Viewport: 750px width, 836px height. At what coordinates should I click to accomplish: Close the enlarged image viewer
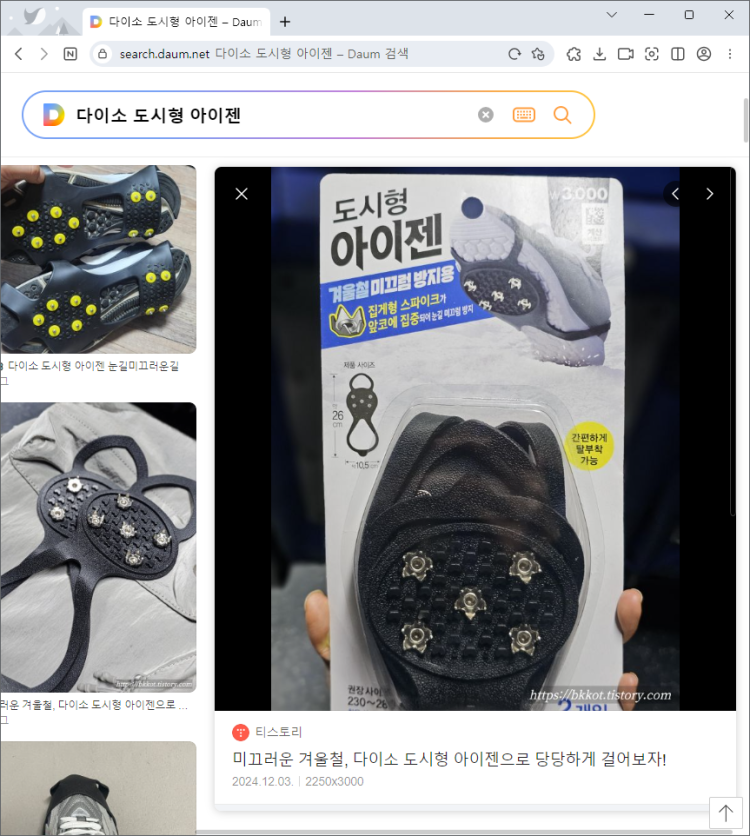point(241,194)
